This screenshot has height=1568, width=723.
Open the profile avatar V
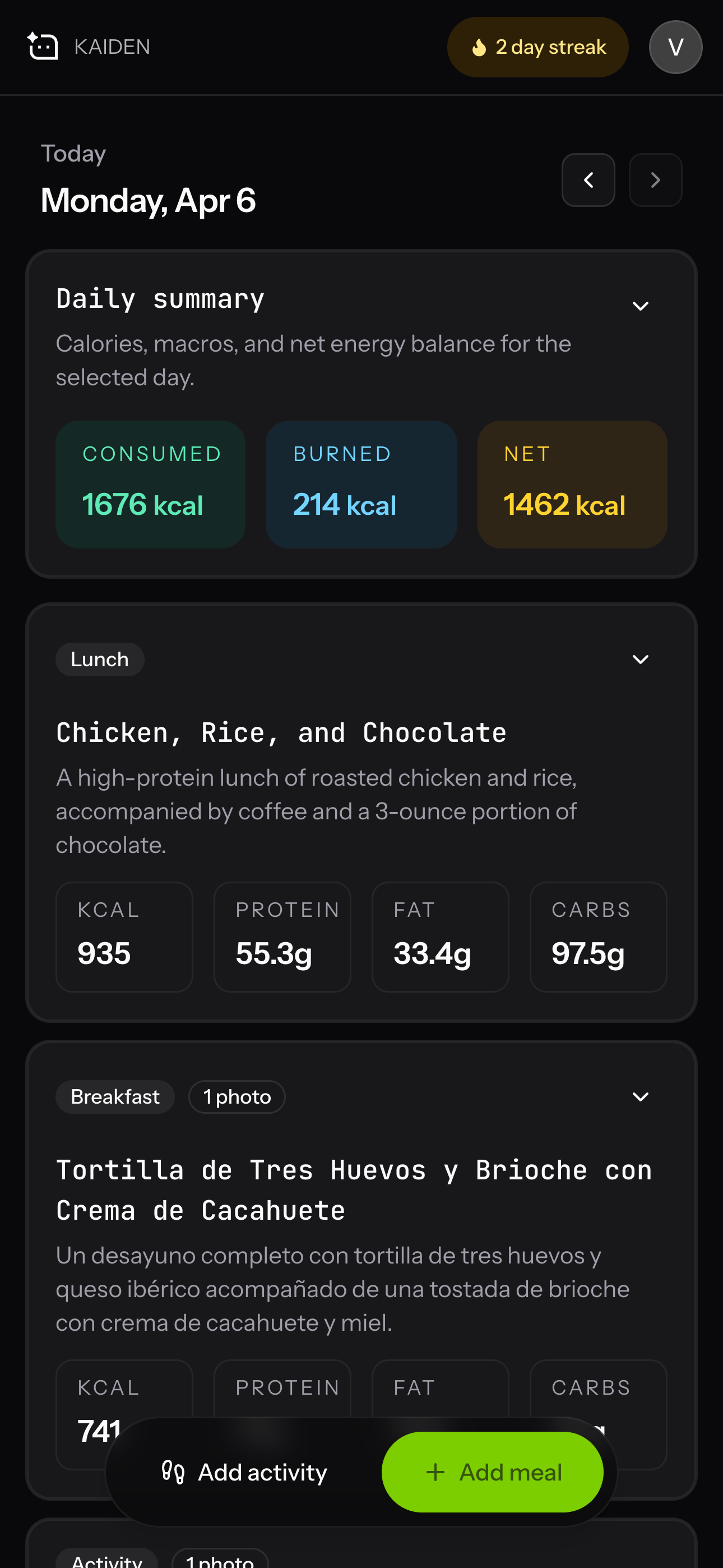[675, 47]
